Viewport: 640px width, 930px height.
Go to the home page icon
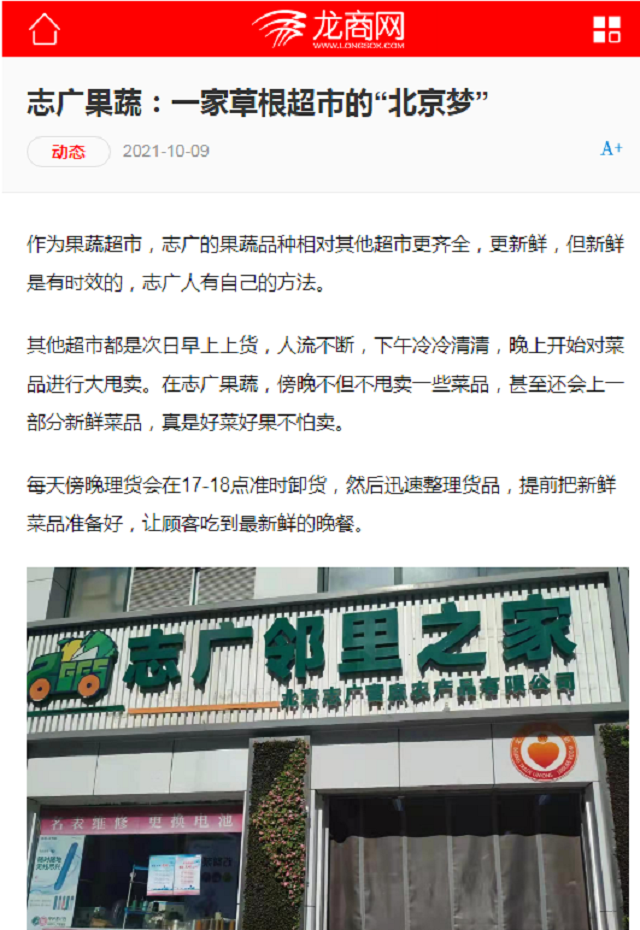(x=44, y=29)
